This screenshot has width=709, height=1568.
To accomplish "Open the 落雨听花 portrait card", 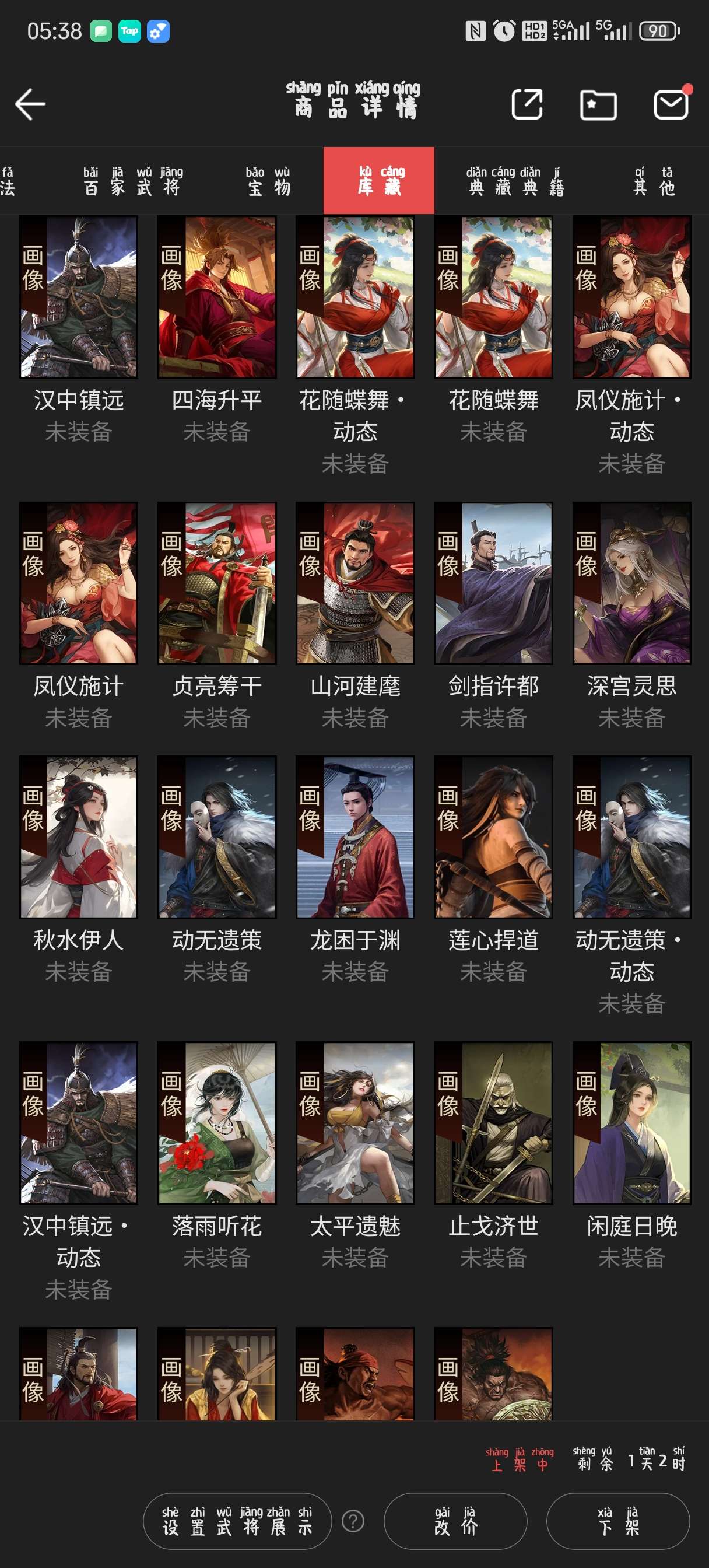I will (217, 1123).
